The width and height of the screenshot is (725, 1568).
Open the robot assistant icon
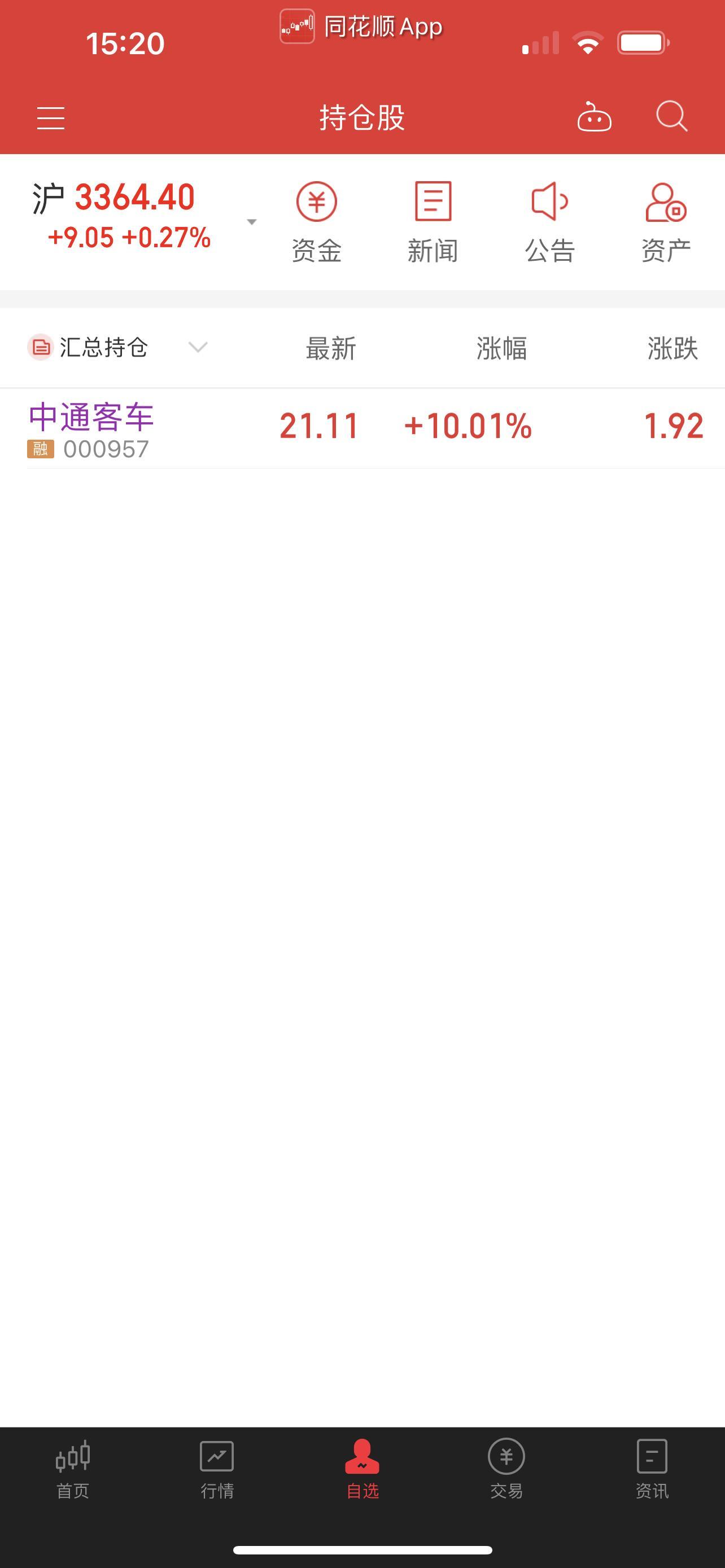click(x=594, y=117)
